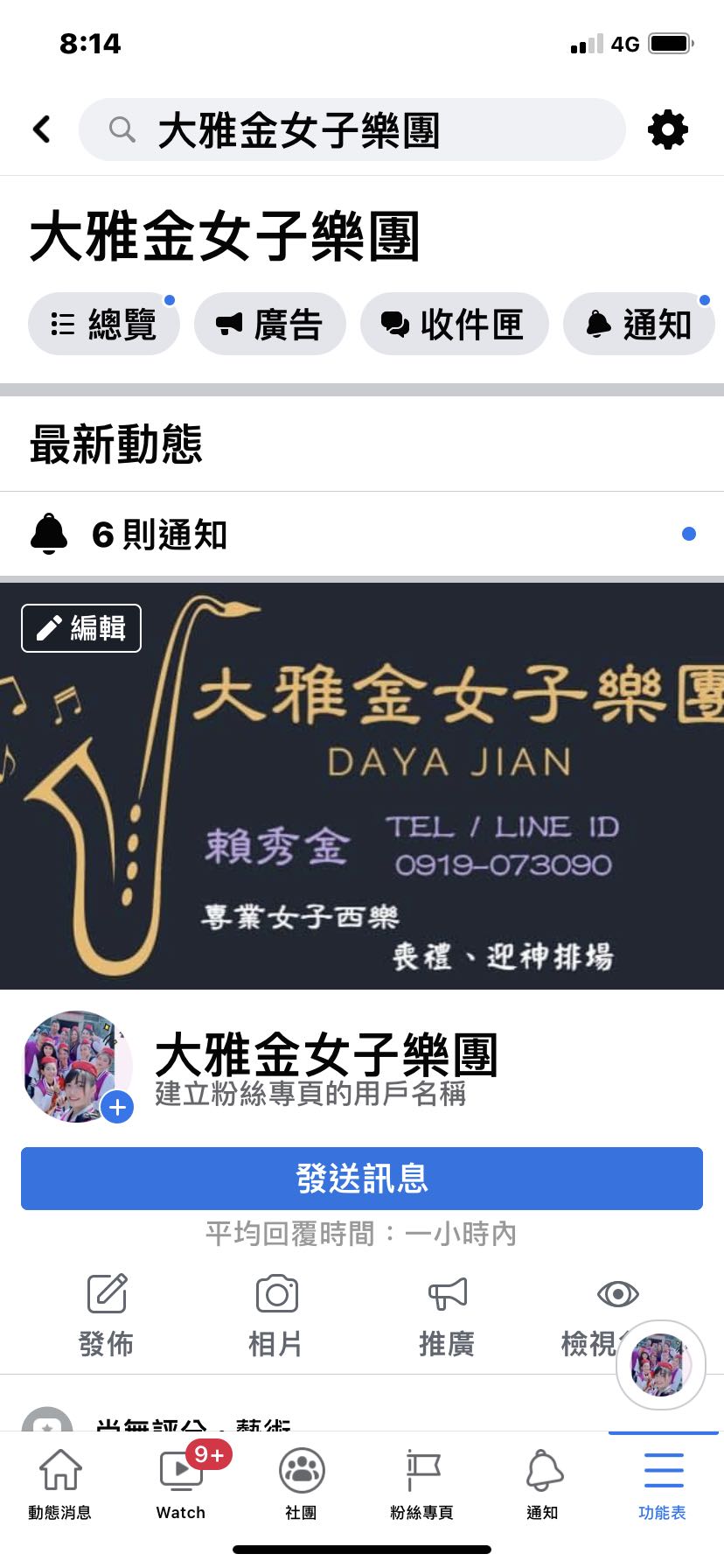Tap the search field with 大雅金女子樂團
Screen dimensions: 724x1568
click(352, 130)
